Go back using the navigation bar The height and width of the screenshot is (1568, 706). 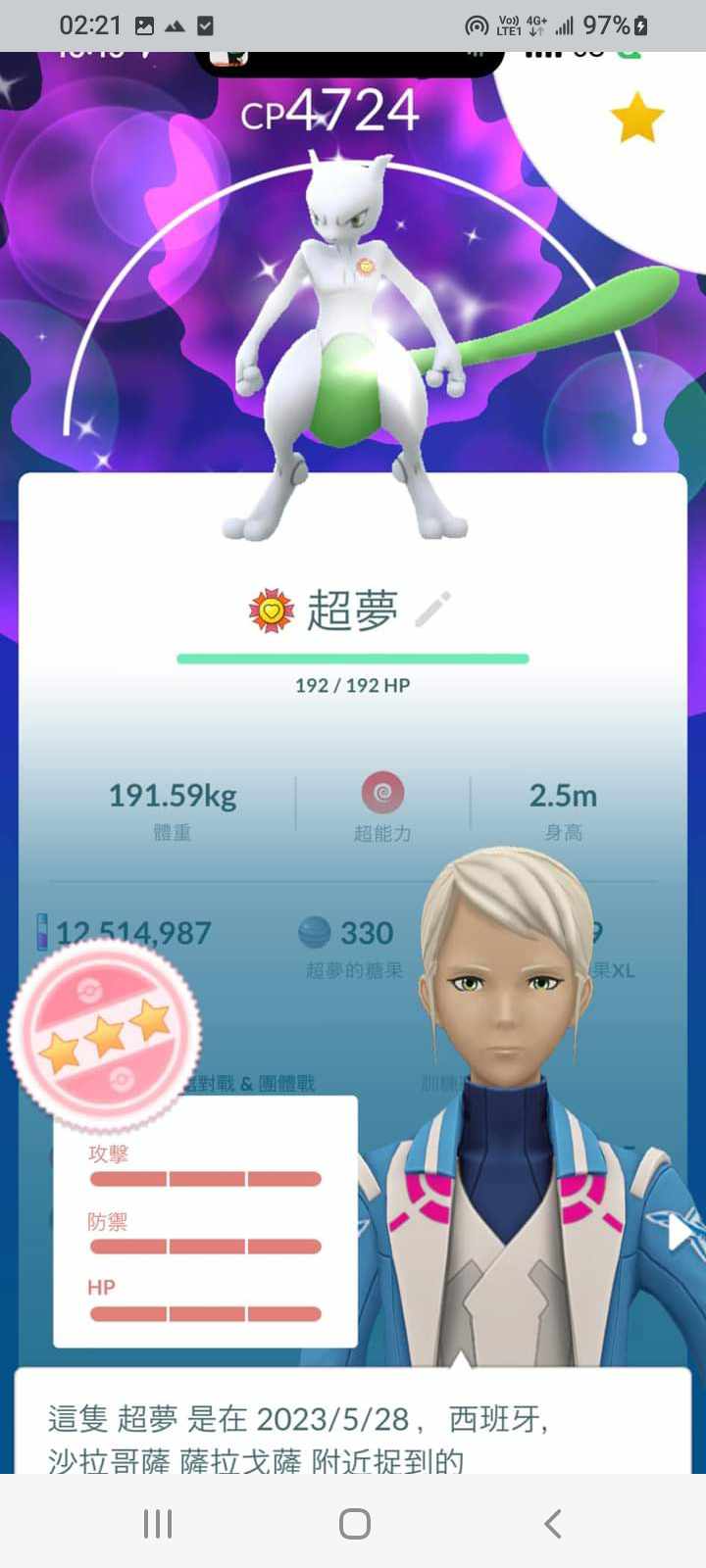coord(552,1523)
